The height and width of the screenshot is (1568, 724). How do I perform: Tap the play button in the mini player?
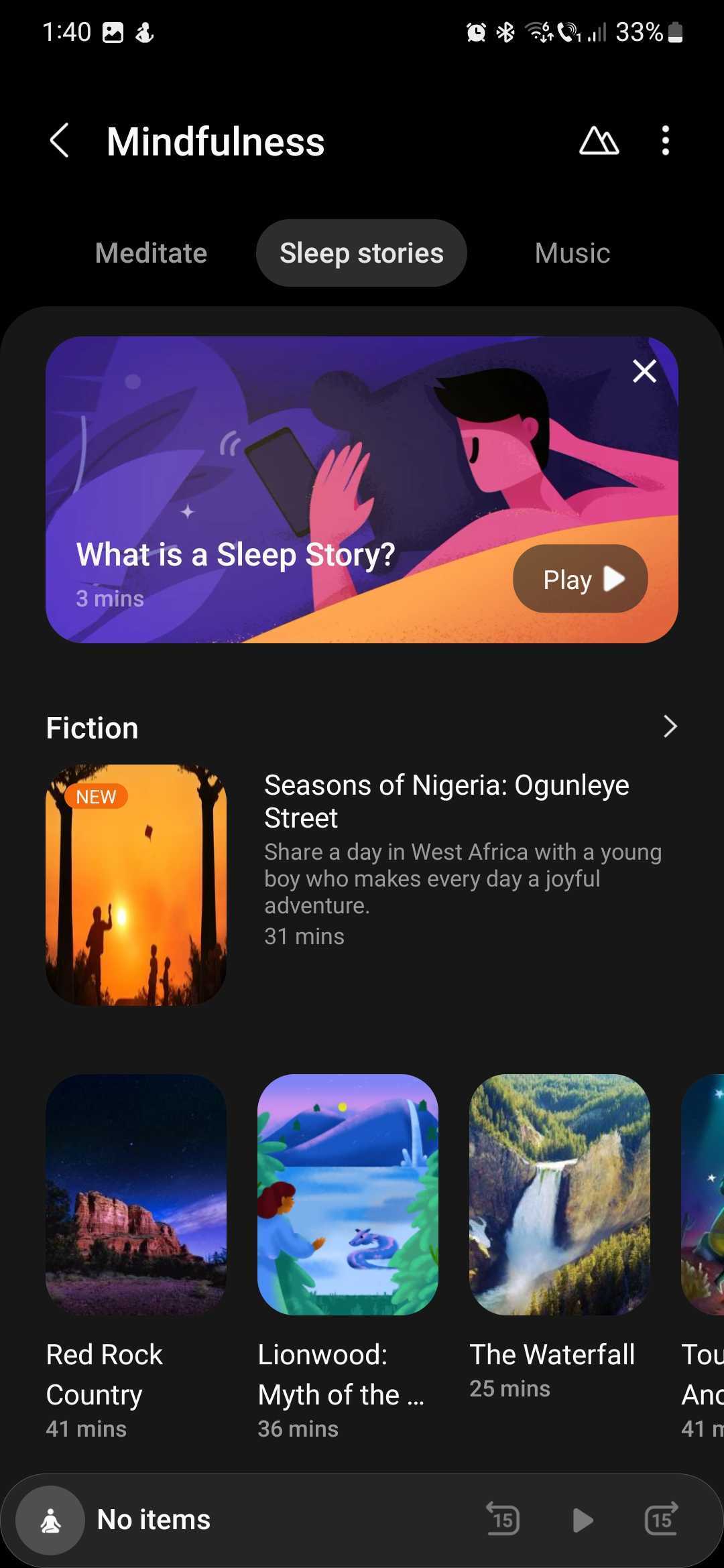(583, 1520)
